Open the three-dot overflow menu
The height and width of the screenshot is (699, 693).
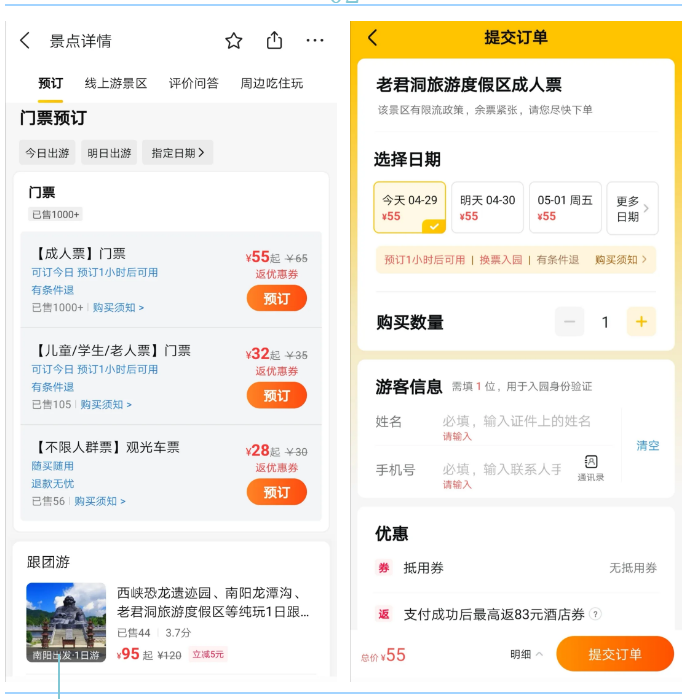(x=315, y=41)
